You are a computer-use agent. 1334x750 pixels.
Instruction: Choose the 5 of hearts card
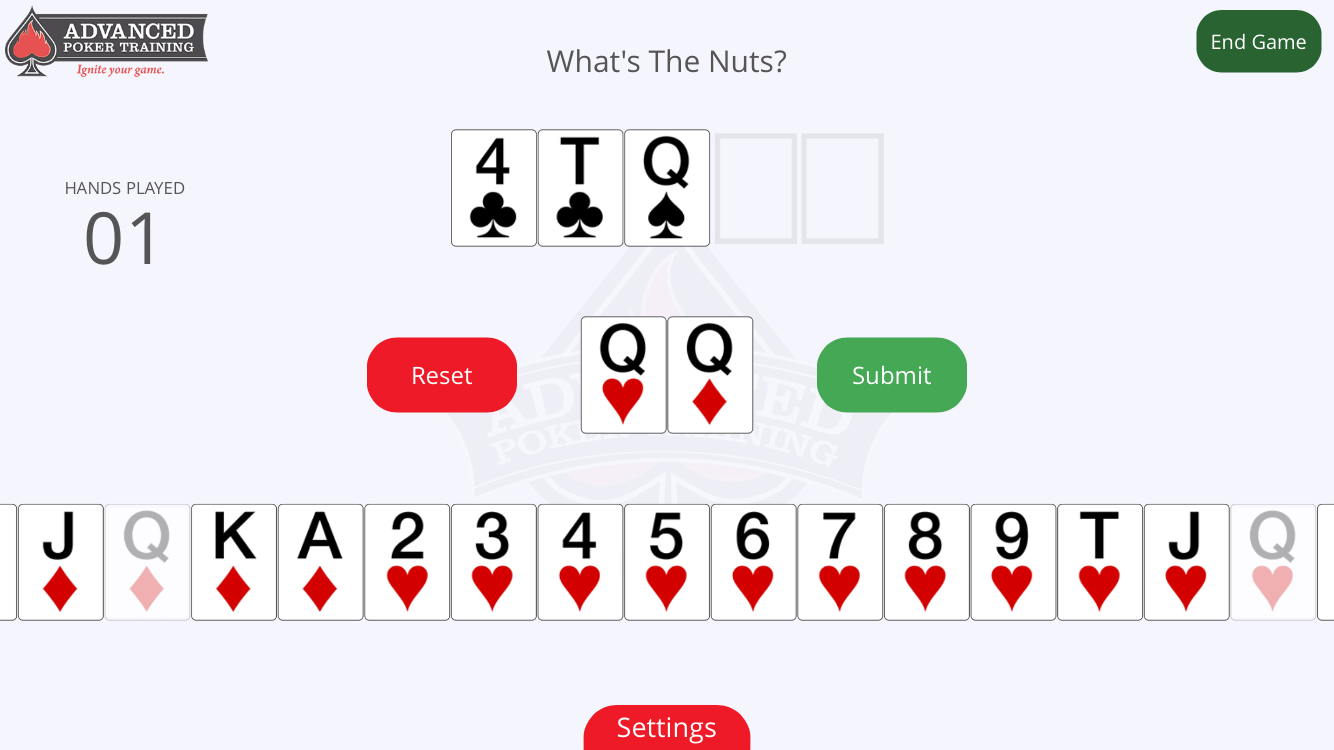click(x=666, y=562)
